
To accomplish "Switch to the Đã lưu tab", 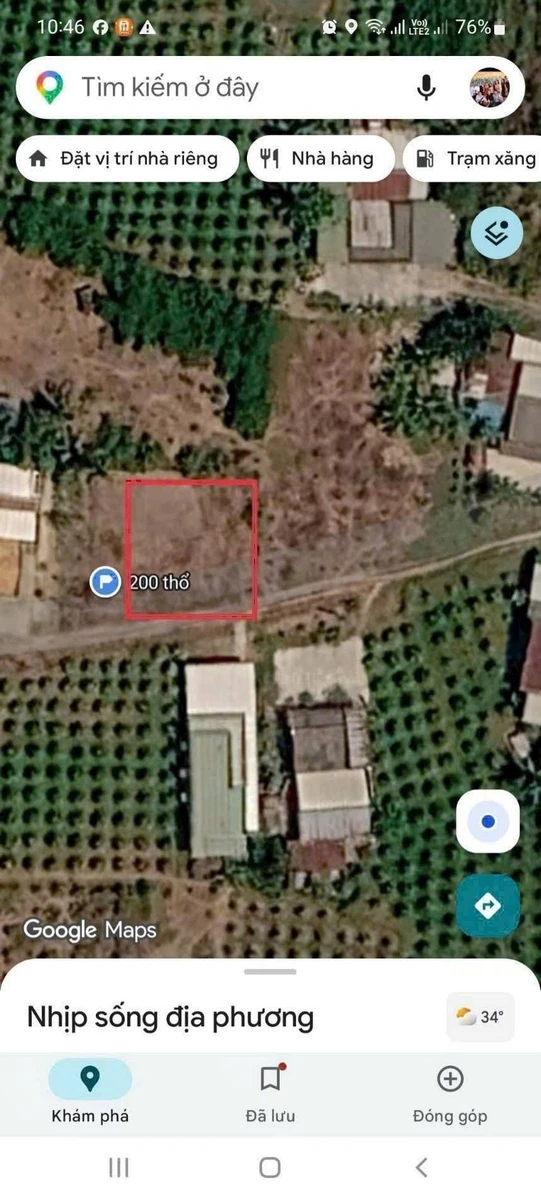I will click(270, 1092).
